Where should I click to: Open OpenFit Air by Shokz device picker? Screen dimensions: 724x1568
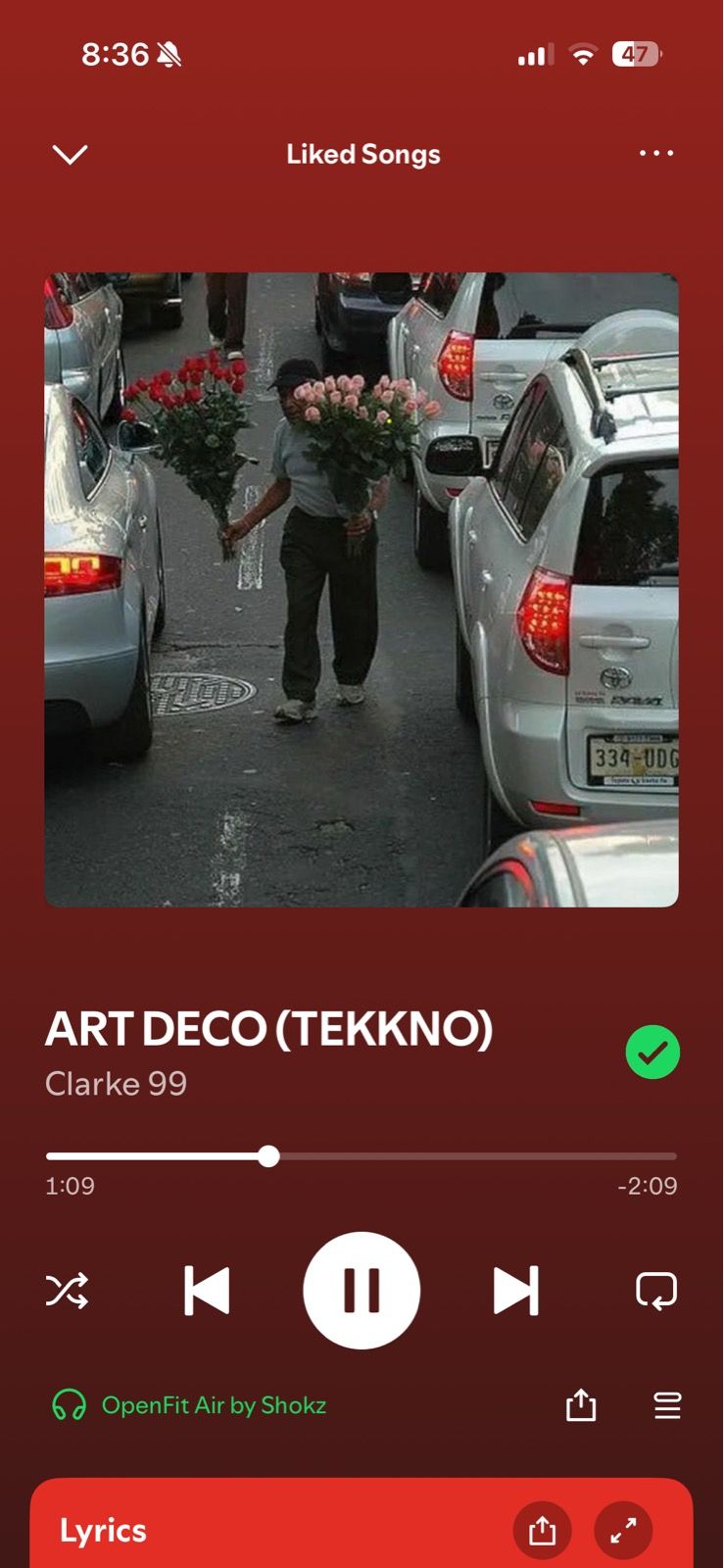point(190,1405)
